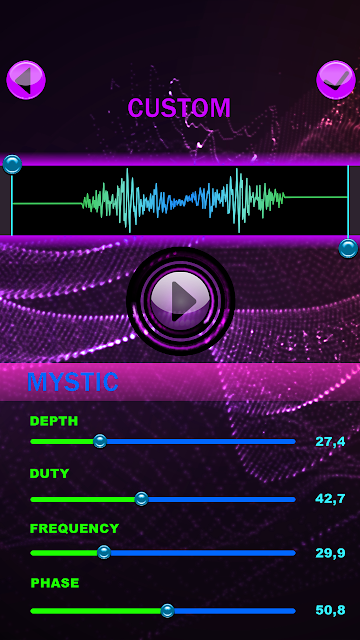Tap the Depth slider knob
This screenshot has width=360, height=640.
pos(100,441)
